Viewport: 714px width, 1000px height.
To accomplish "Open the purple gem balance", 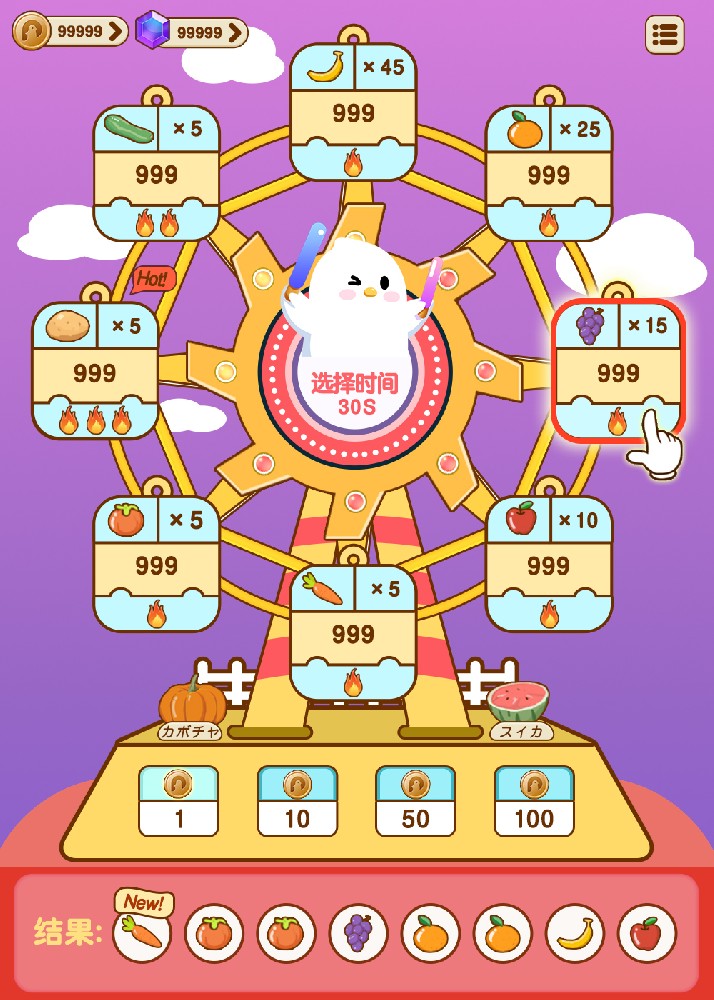I will point(191,32).
